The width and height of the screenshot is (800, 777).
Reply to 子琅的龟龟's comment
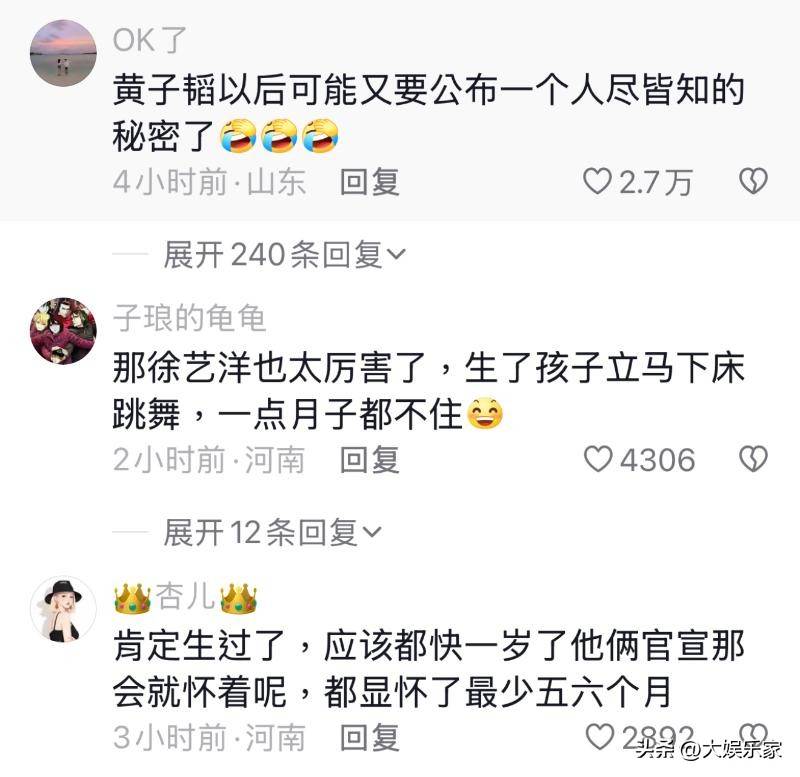pos(369,459)
